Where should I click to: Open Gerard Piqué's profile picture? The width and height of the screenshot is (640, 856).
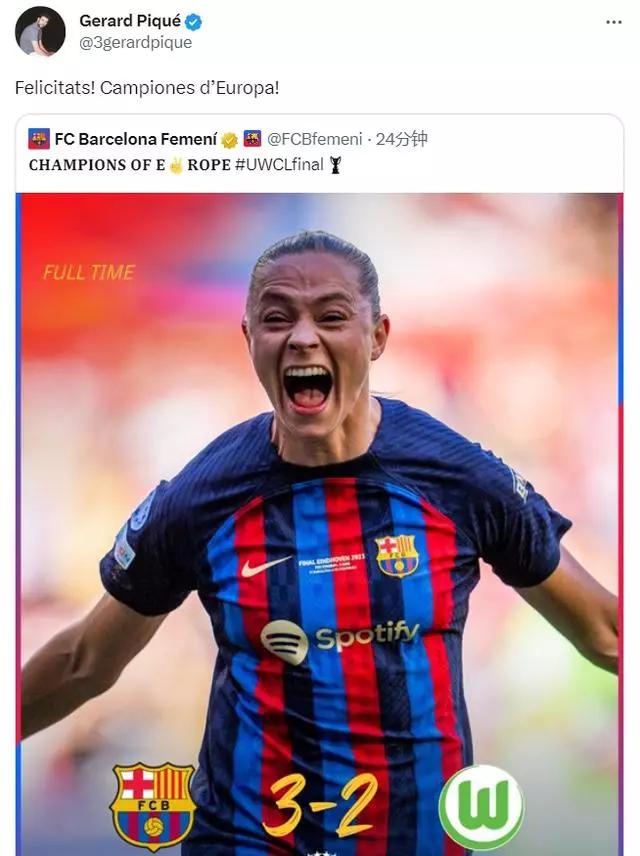(x=40, y=32)
